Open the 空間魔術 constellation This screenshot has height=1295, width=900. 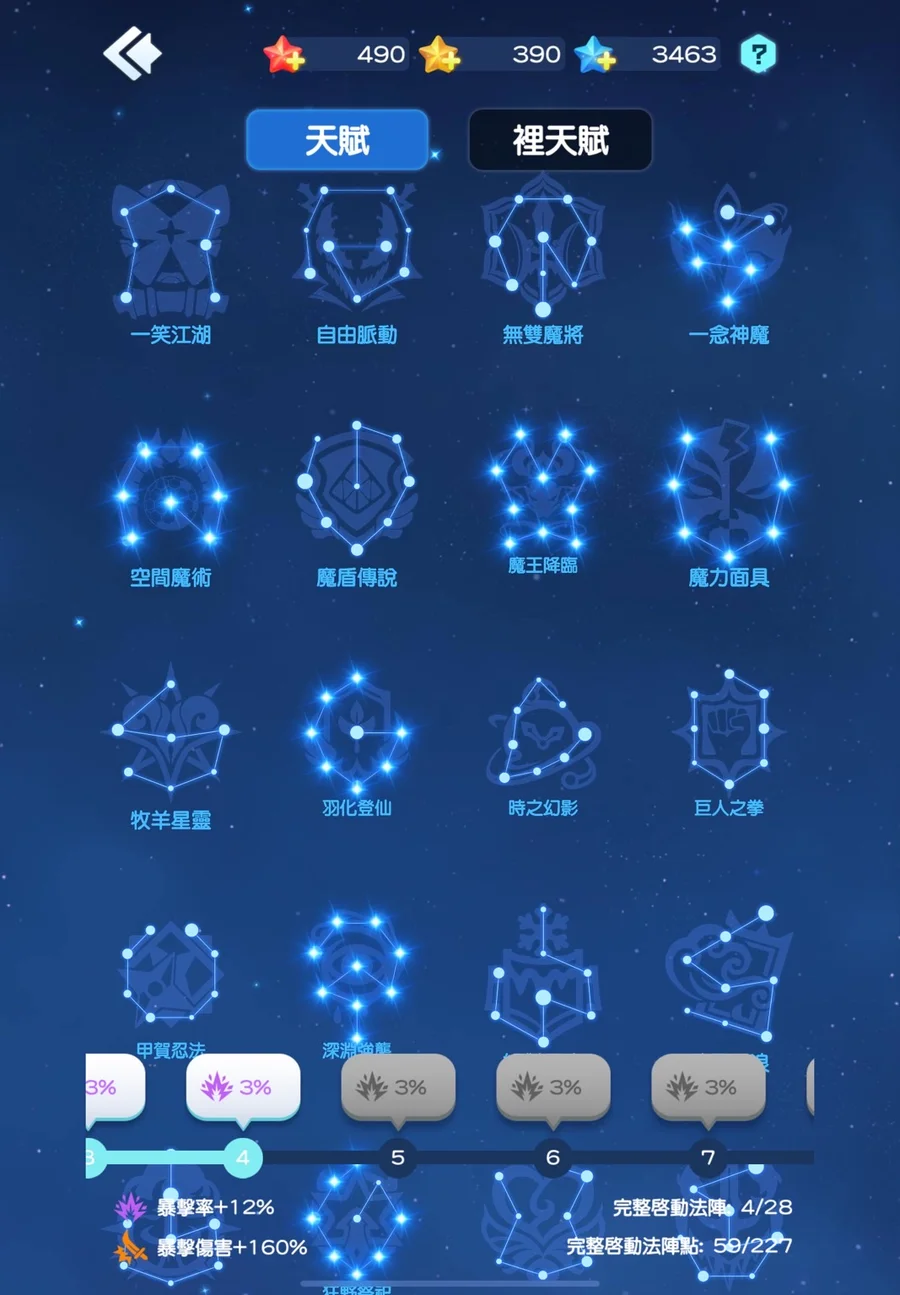[170, 495]
